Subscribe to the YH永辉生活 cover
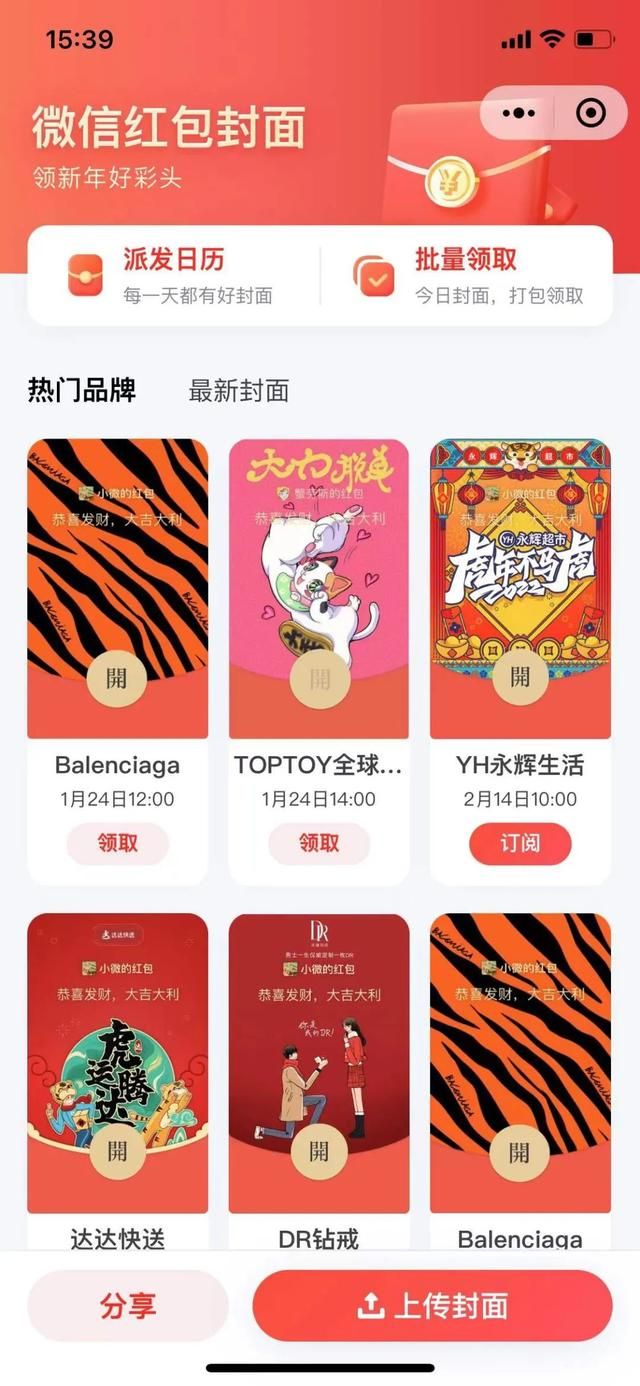This screenshot has width=640, height=1386. [x=520, y=843]
